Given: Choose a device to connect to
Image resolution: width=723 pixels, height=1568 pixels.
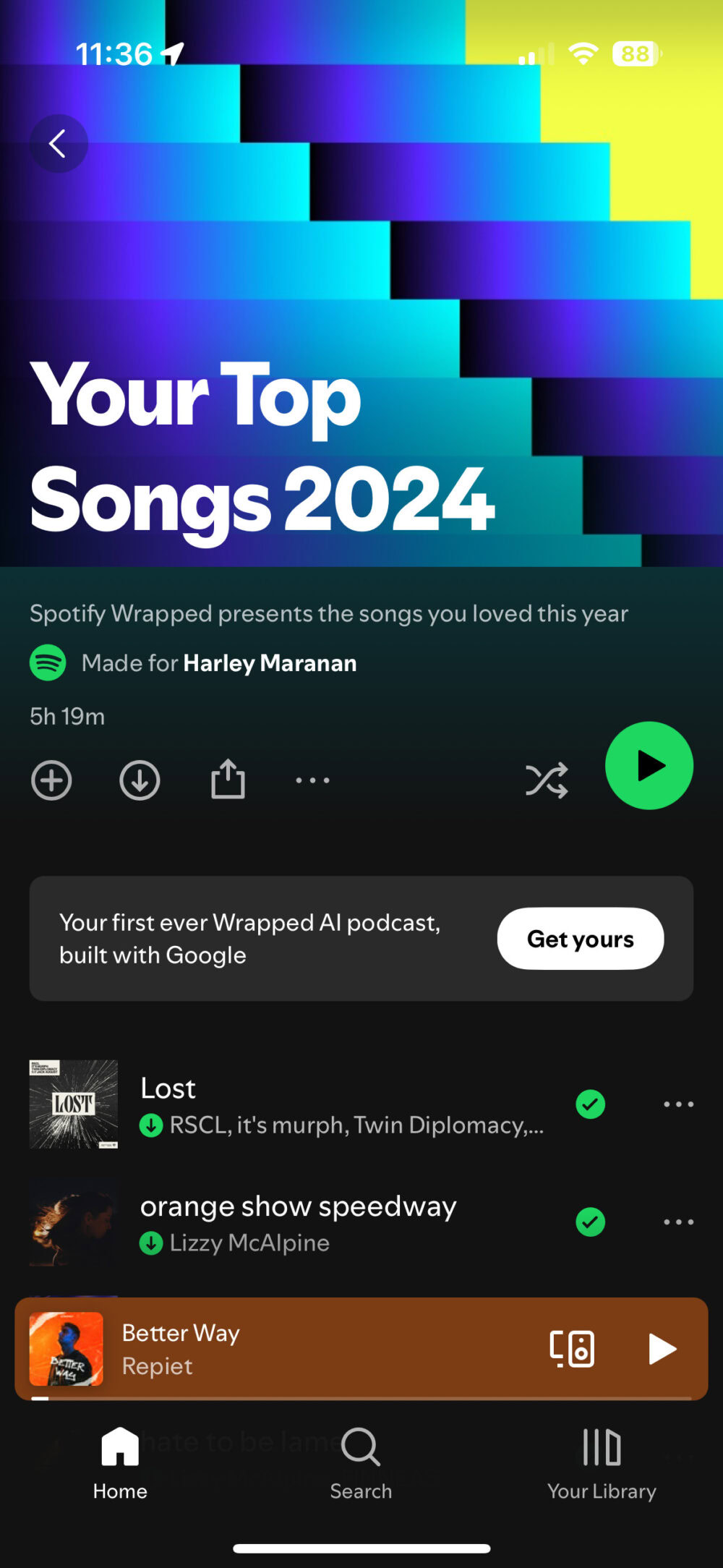Looking at the screenshot, I should pos(572,1349).
